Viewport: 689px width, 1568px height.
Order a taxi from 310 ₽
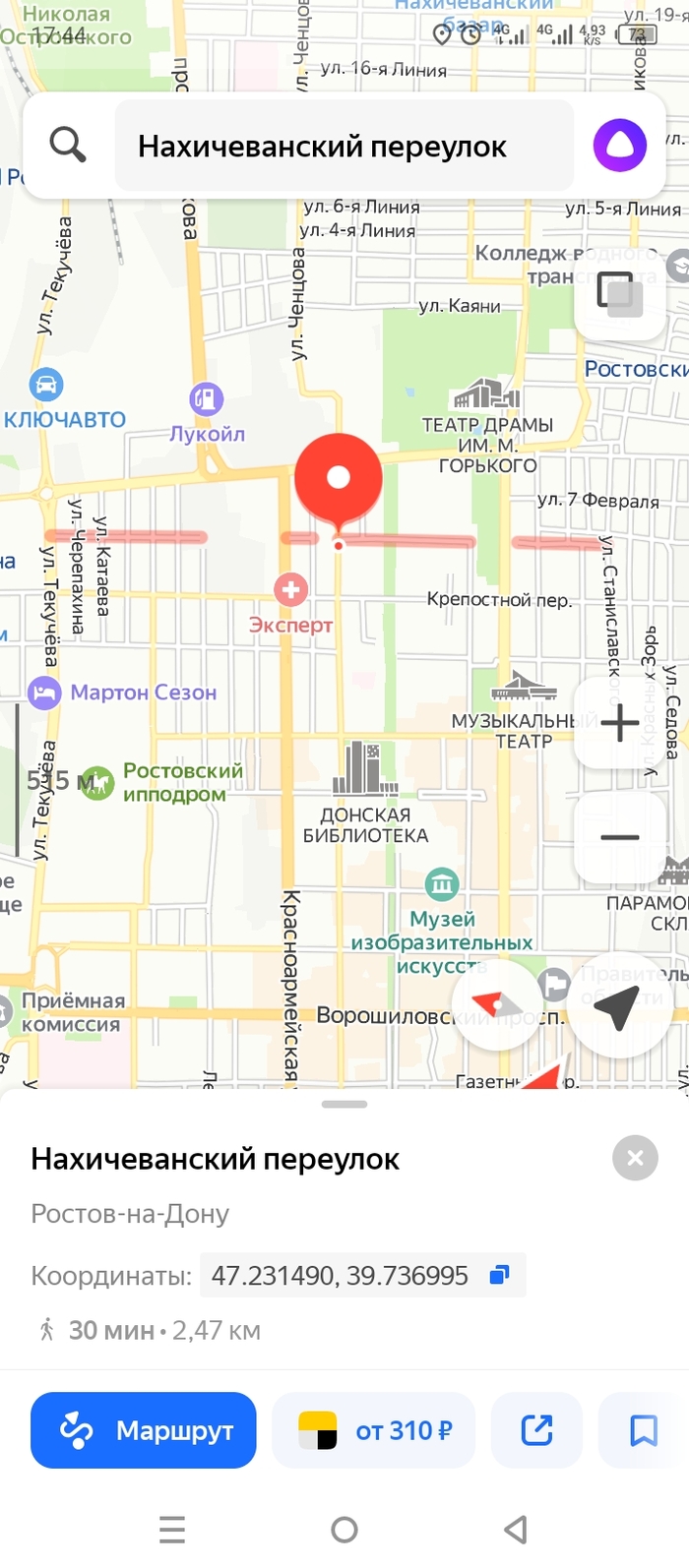375,1430
